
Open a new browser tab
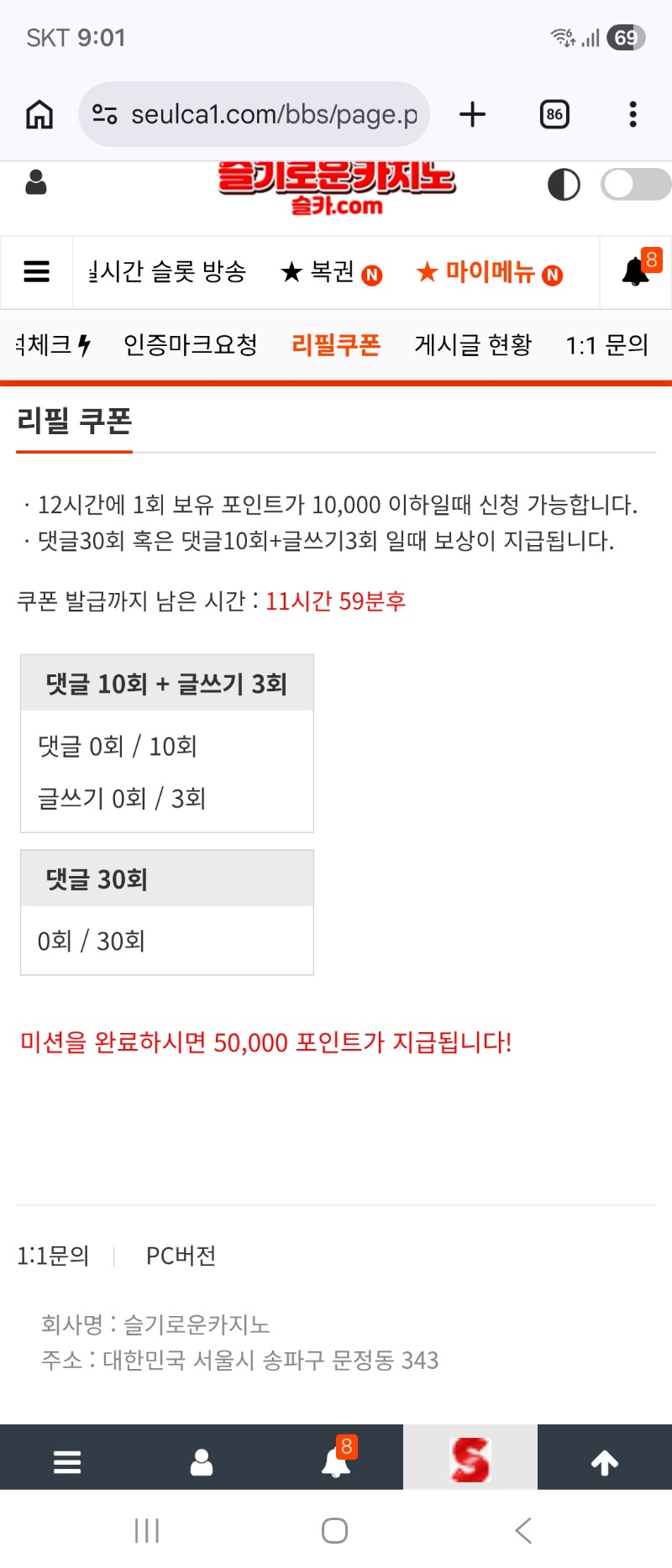coord(473,114)
